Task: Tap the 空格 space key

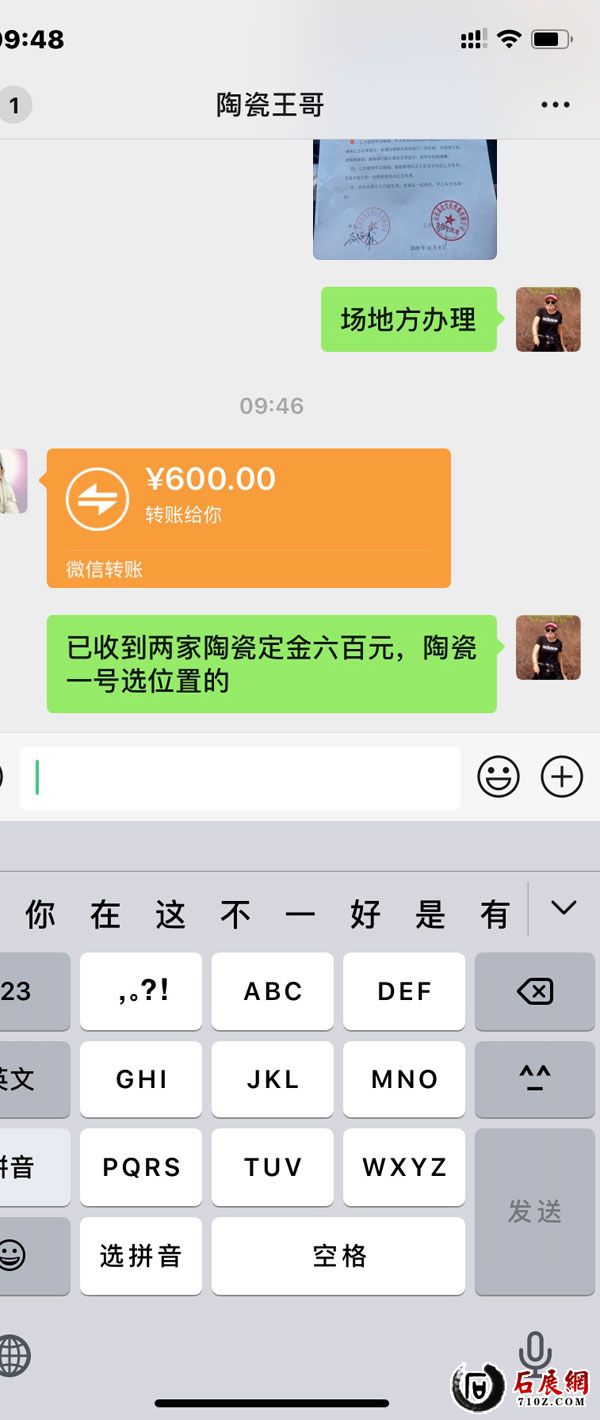Action: click(x=338, y=1255)
